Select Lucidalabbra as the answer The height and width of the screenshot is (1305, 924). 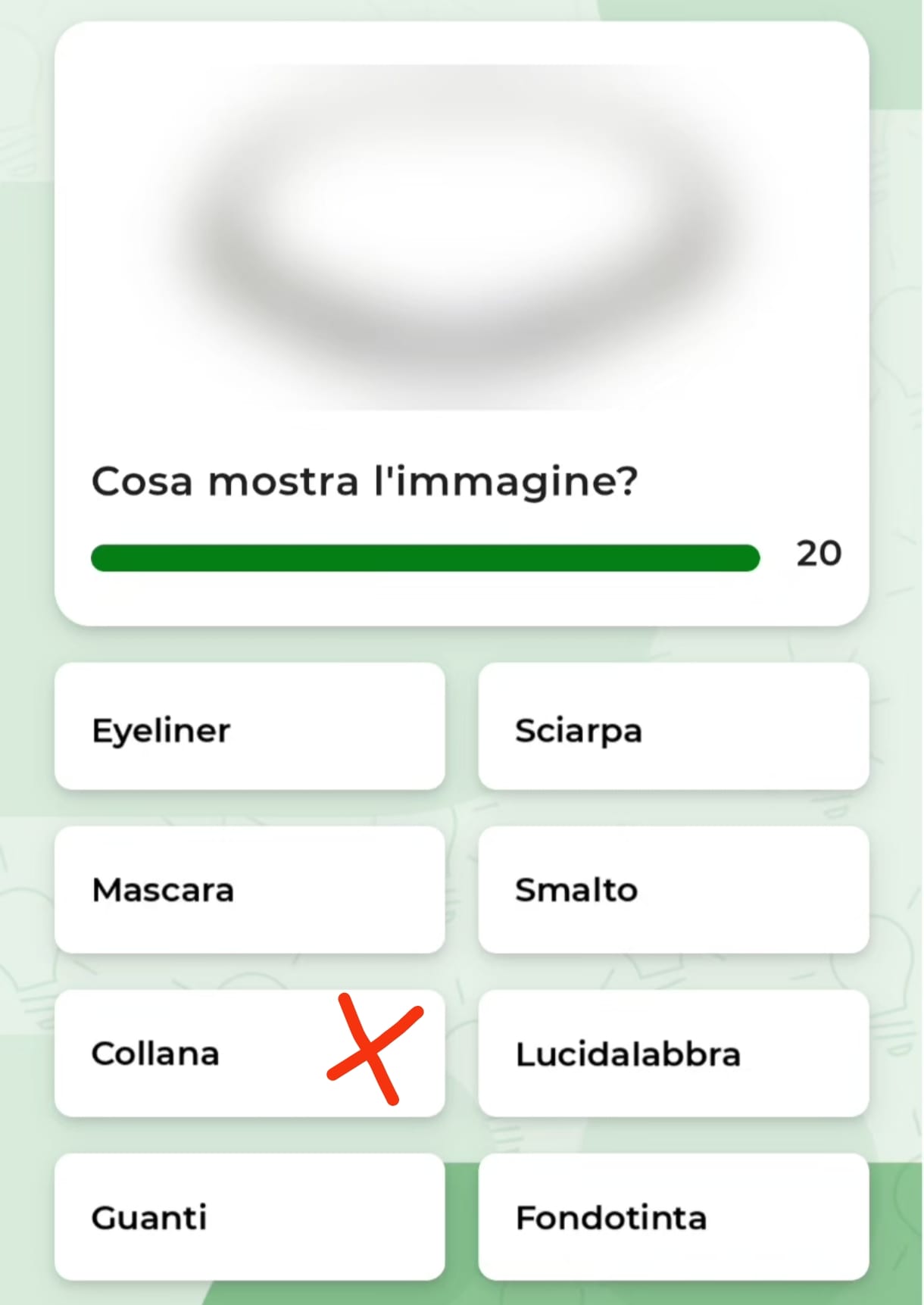pyautogui.click(x=673, y=1054)
